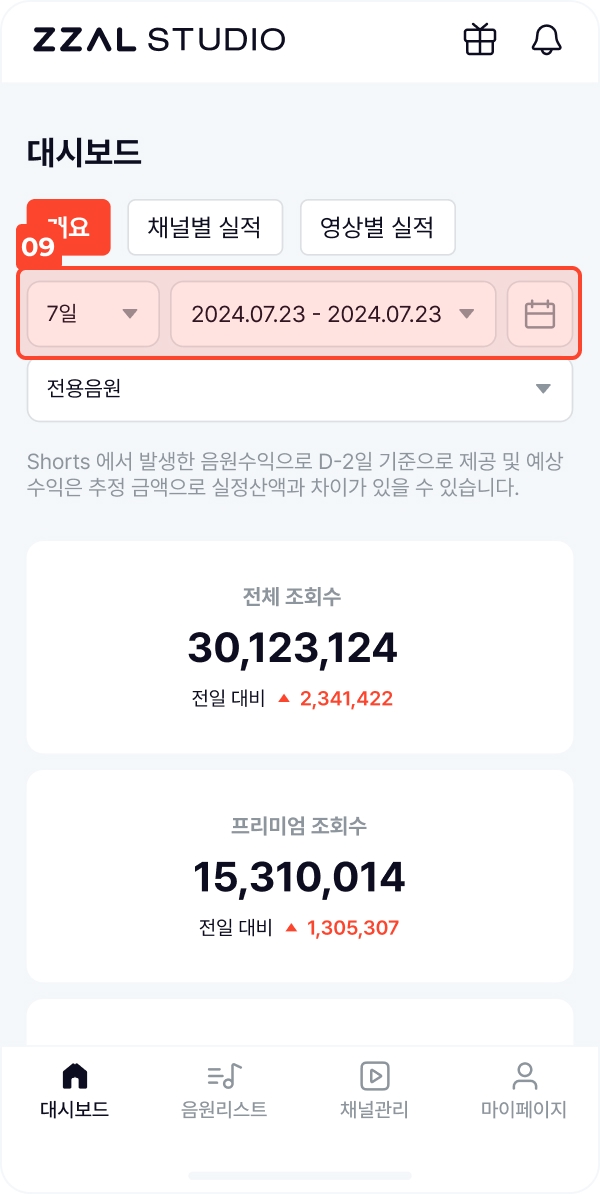Switch to the 영상별 실적 tab
Screen dimensions: 600x1194
pos(377,227)
